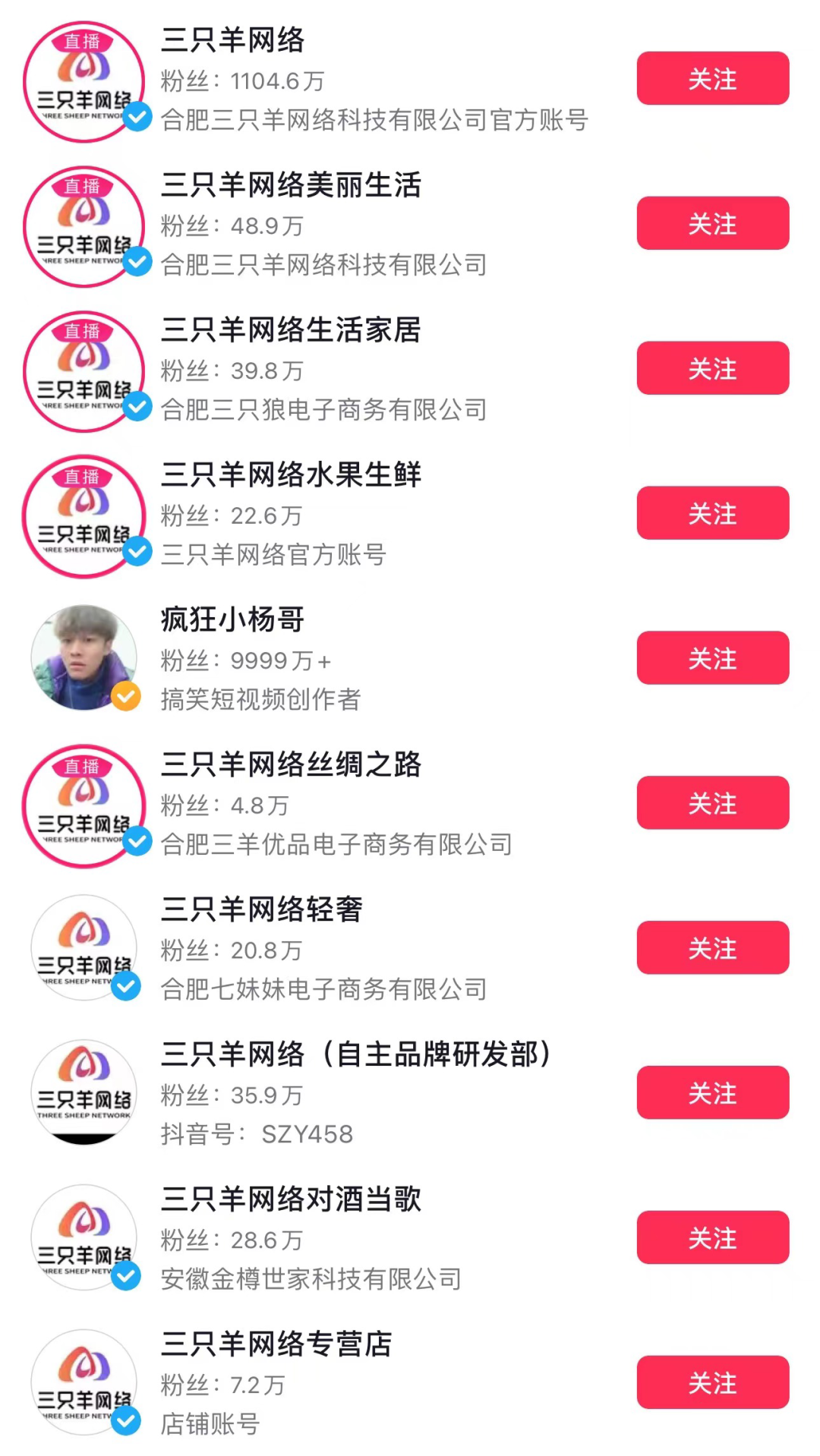Image resolution: width=820 pixels, height=1456 pixels.
Task: Follow 疯狂小杨哥
Action: coord(712,658)
